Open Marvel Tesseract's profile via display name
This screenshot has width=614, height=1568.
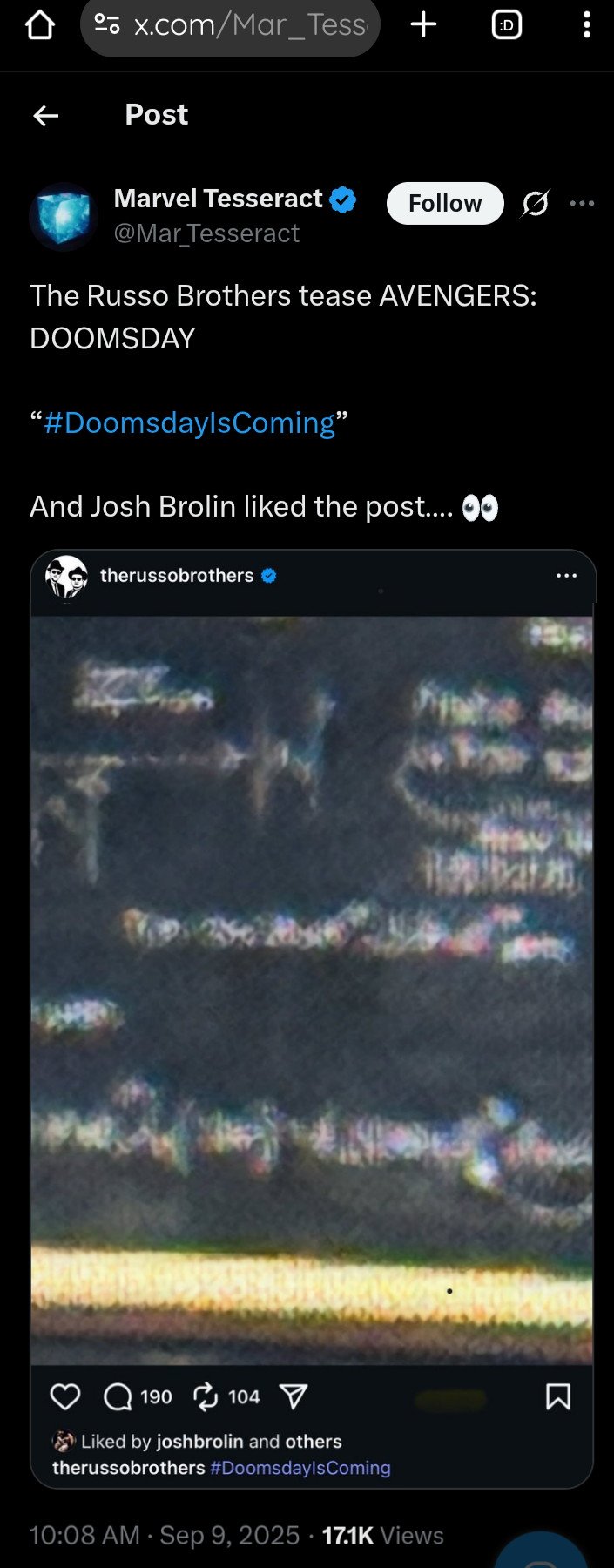(x=218, y=199)
